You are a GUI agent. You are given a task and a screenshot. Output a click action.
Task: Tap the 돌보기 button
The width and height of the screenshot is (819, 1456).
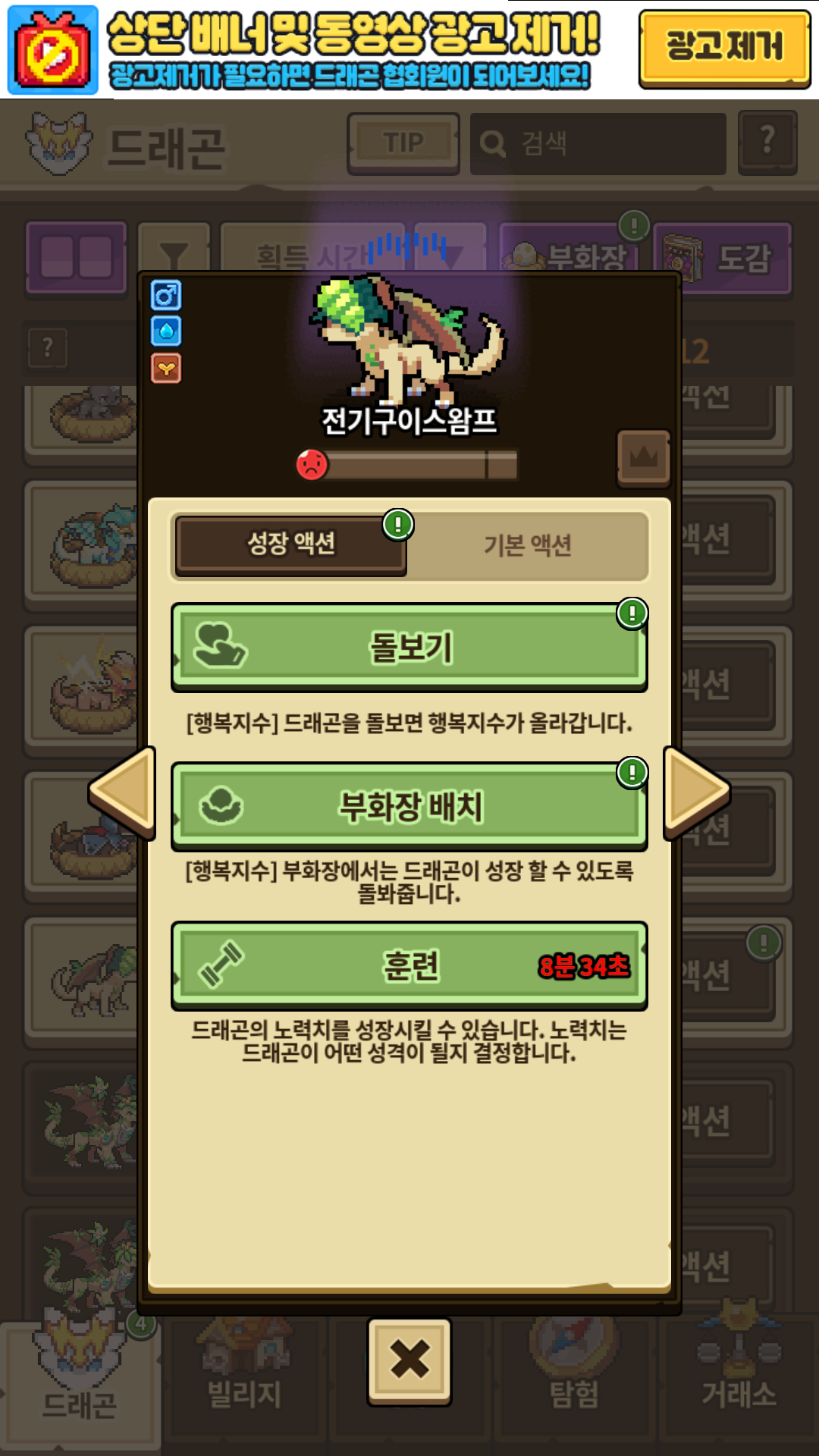[x=409, y=648]
